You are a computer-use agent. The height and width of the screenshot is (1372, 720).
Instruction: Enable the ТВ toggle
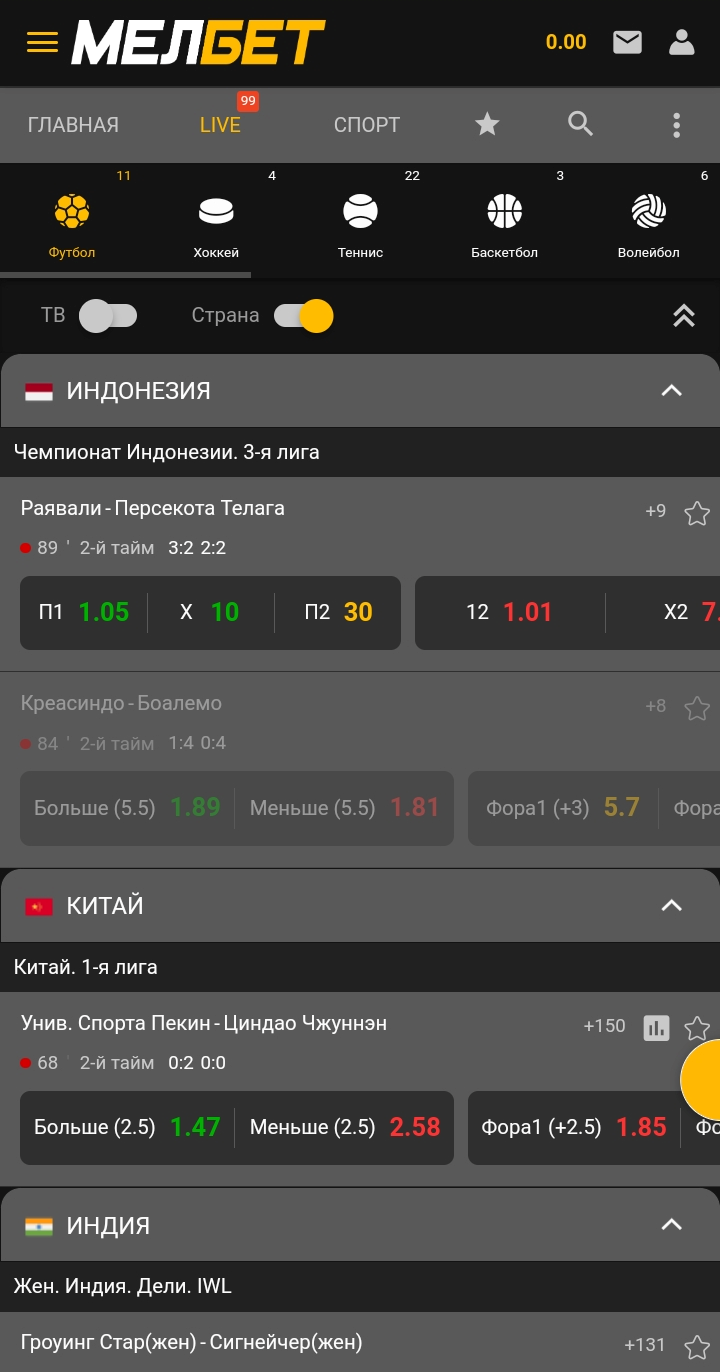tap(108, 316)
